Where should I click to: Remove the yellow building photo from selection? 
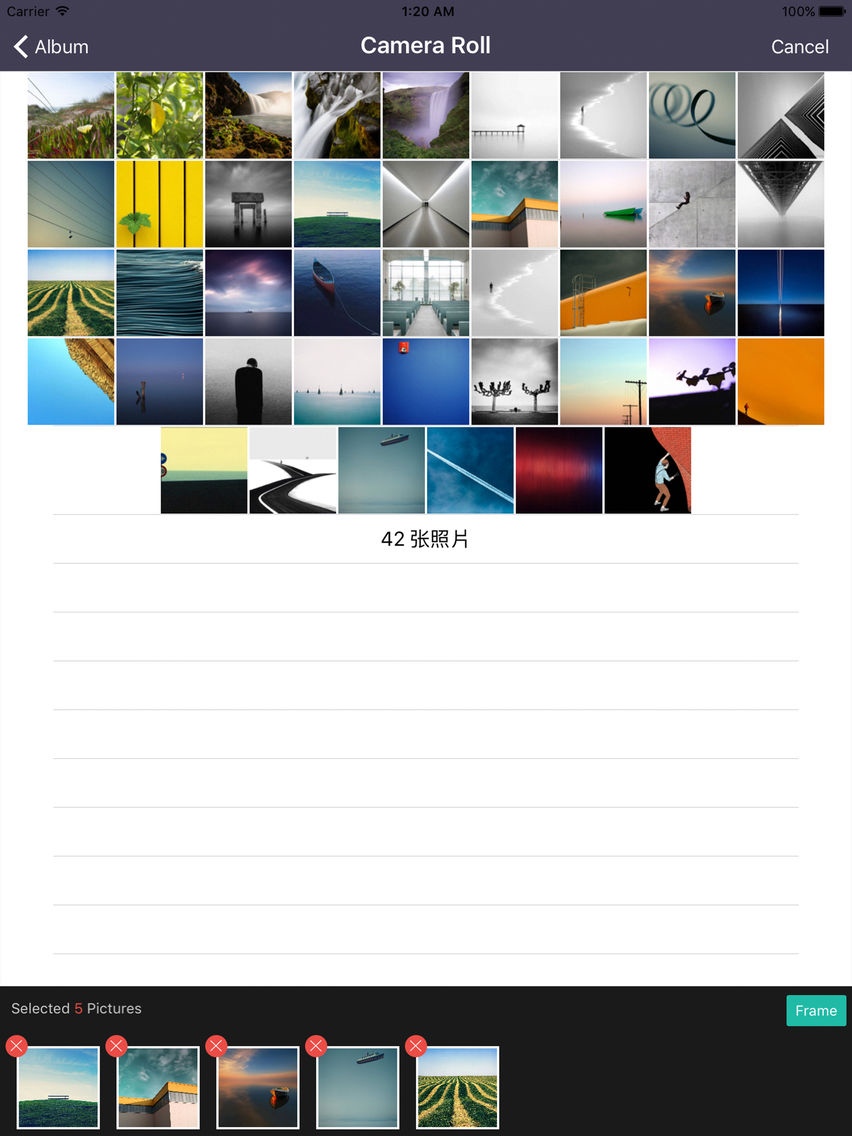coord(116,1046)
